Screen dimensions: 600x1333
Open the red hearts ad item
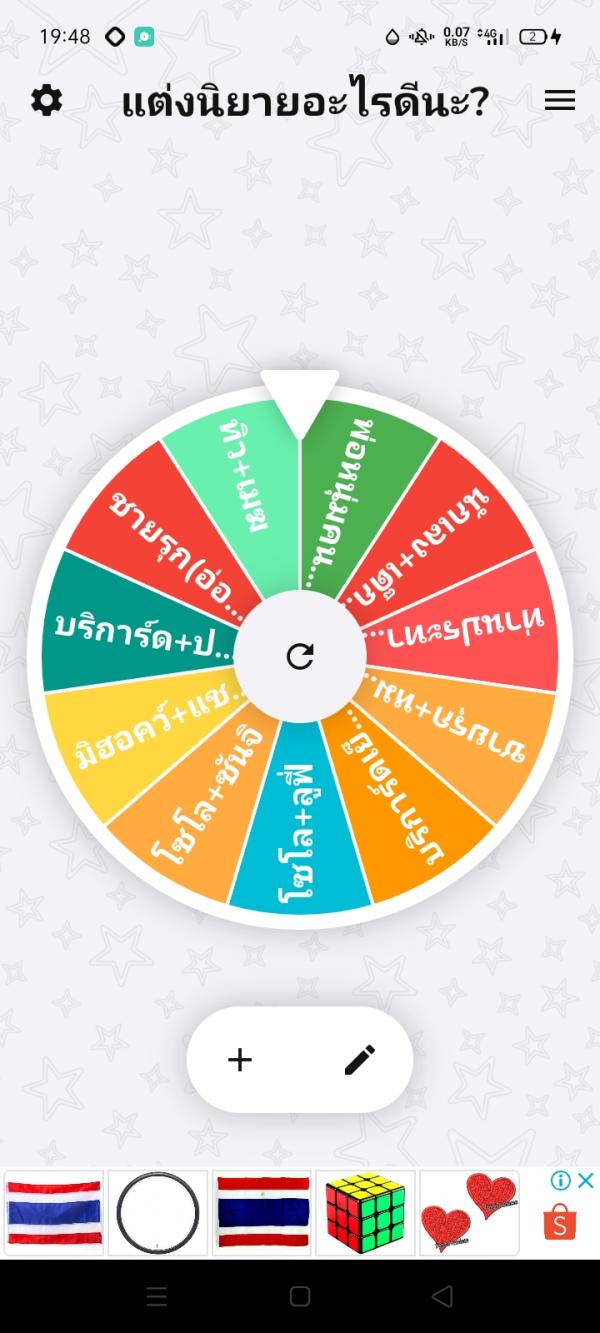click(469, 1212)
